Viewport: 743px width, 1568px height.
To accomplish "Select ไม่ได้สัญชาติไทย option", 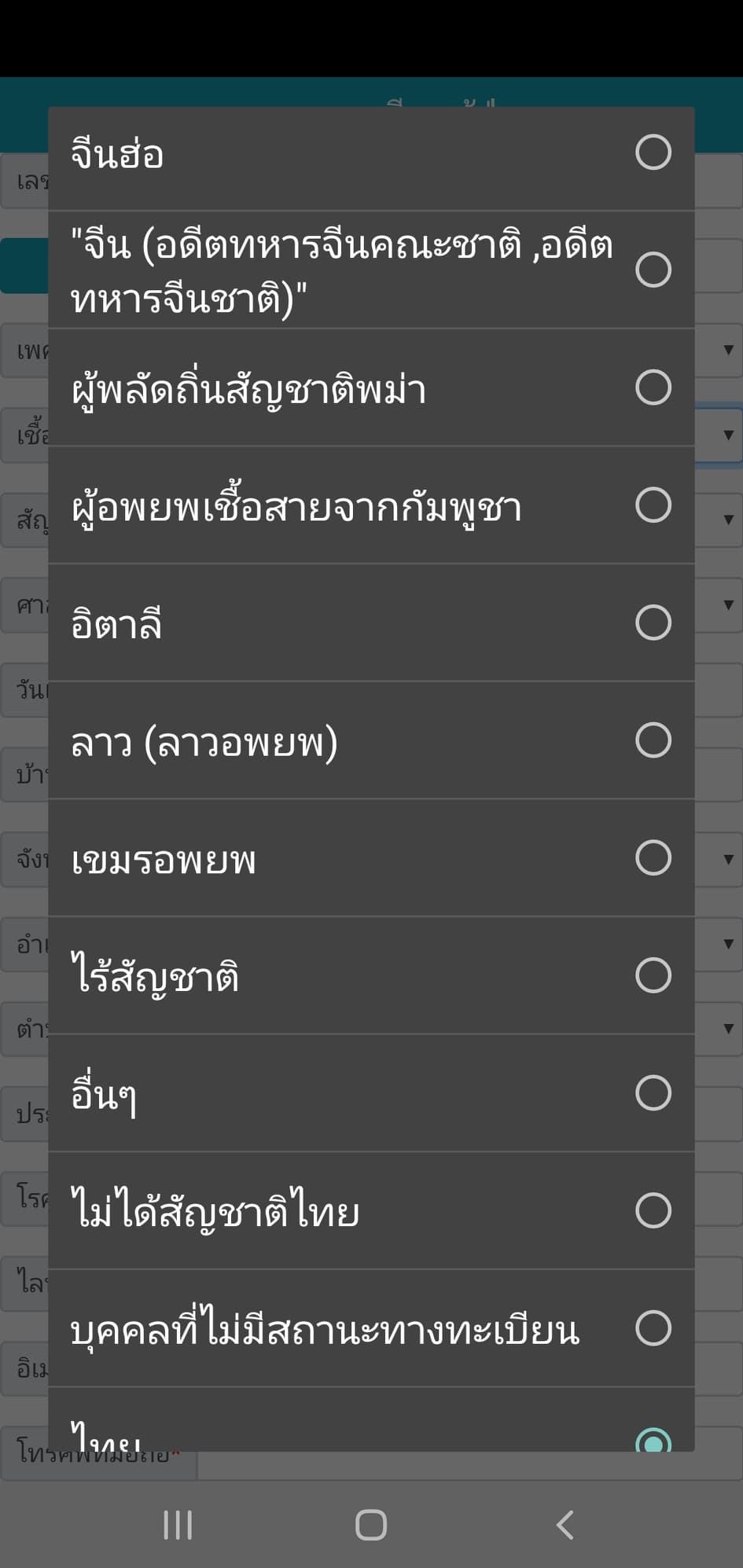I will (x=370, y=1210).
